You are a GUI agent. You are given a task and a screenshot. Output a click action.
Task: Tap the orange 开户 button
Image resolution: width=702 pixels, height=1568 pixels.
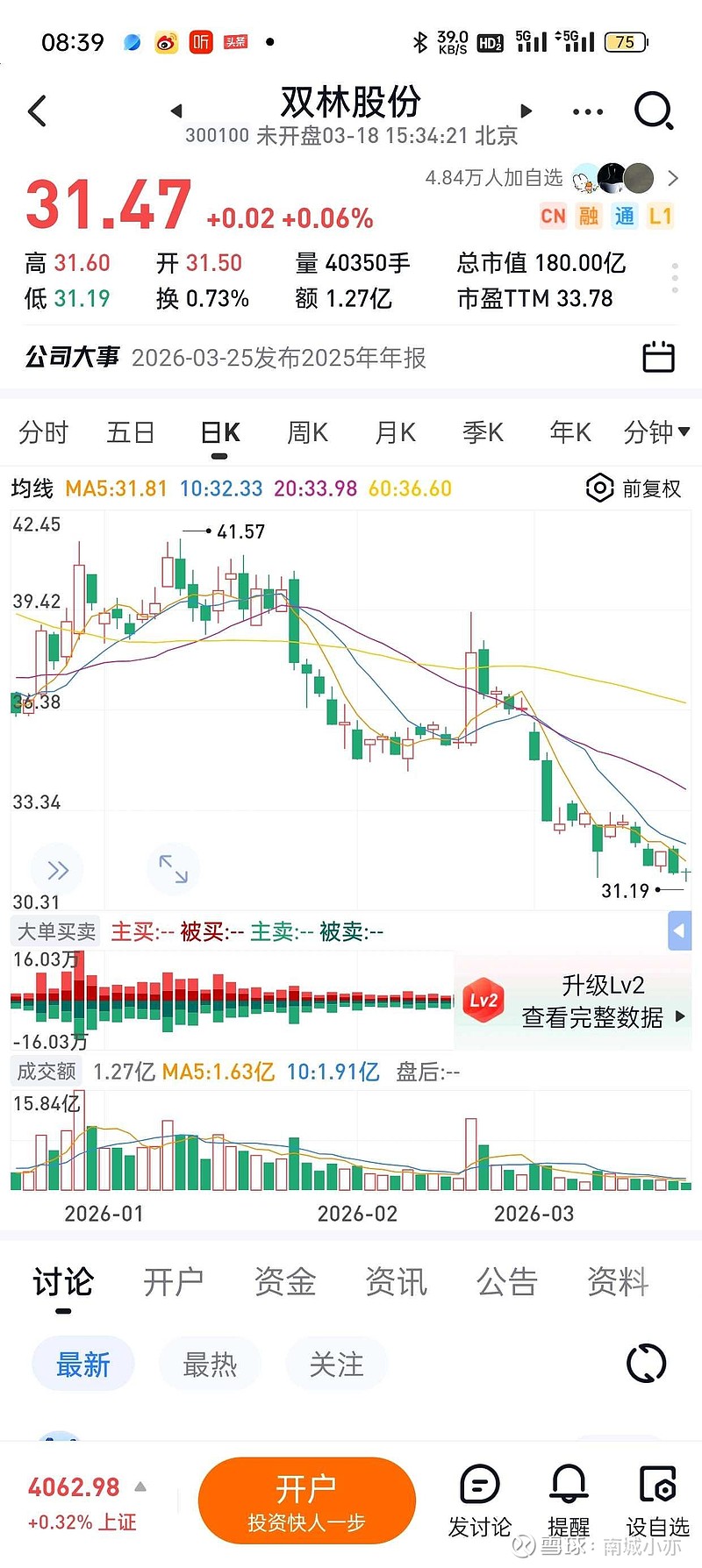coord(306,1501)
